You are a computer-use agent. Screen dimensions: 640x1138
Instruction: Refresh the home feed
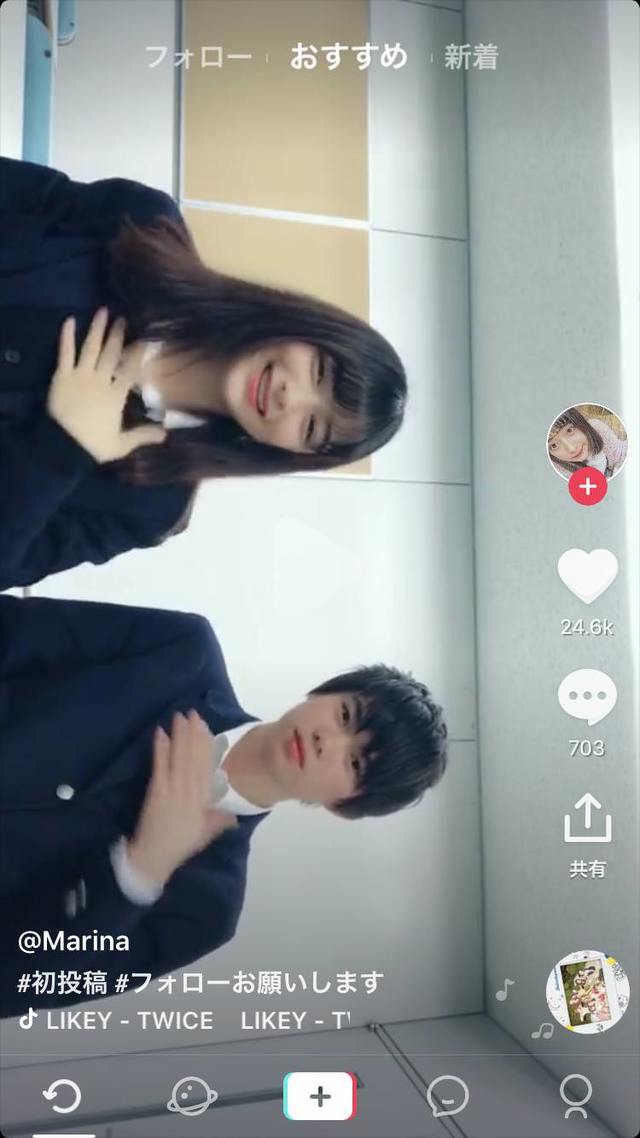pos(62,1096)
